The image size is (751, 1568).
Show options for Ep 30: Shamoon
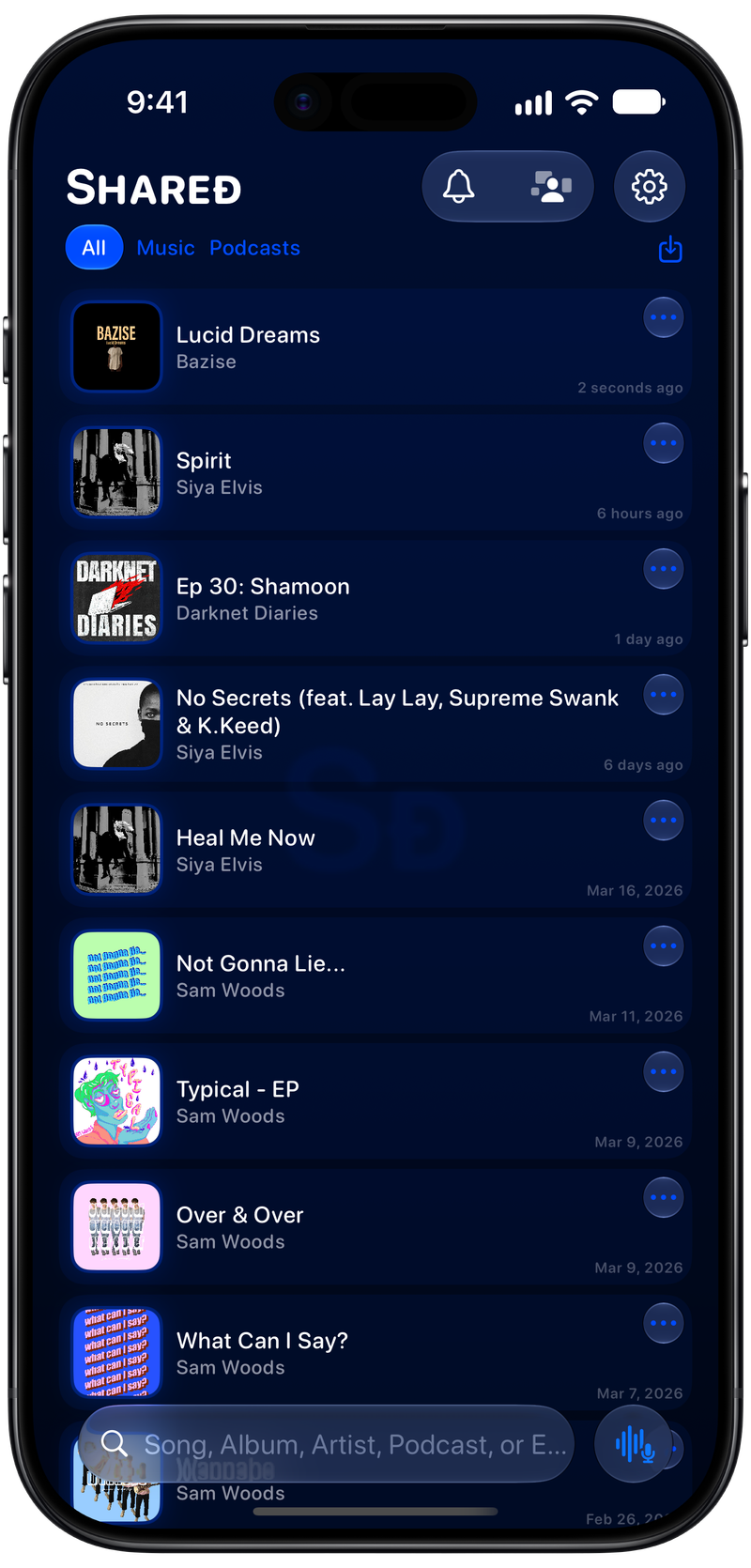click(x=664, y=569)
